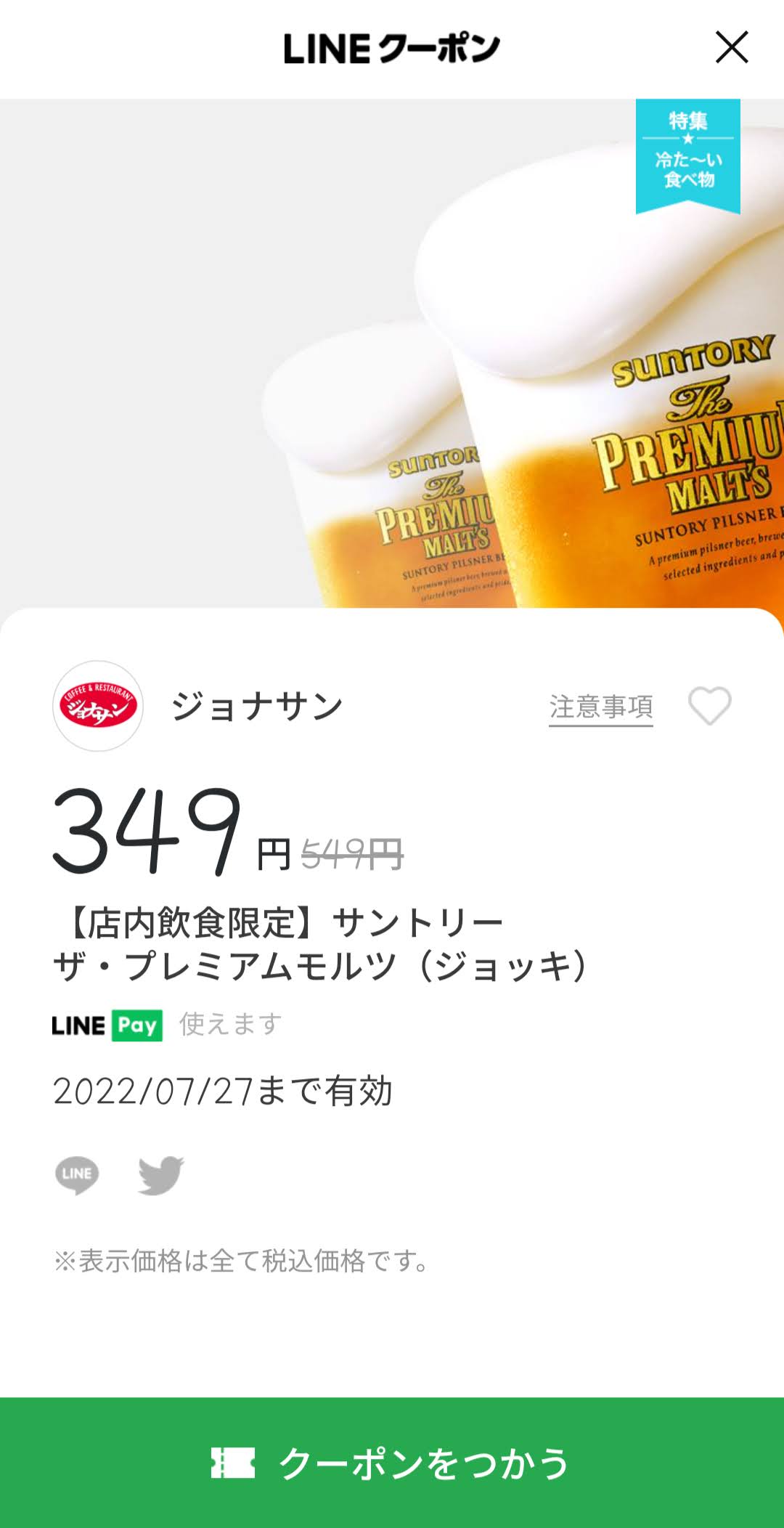Tap クーポンをつかう to use coupon
Viewport: 784px width, 1528px height.
(392, 1463)
